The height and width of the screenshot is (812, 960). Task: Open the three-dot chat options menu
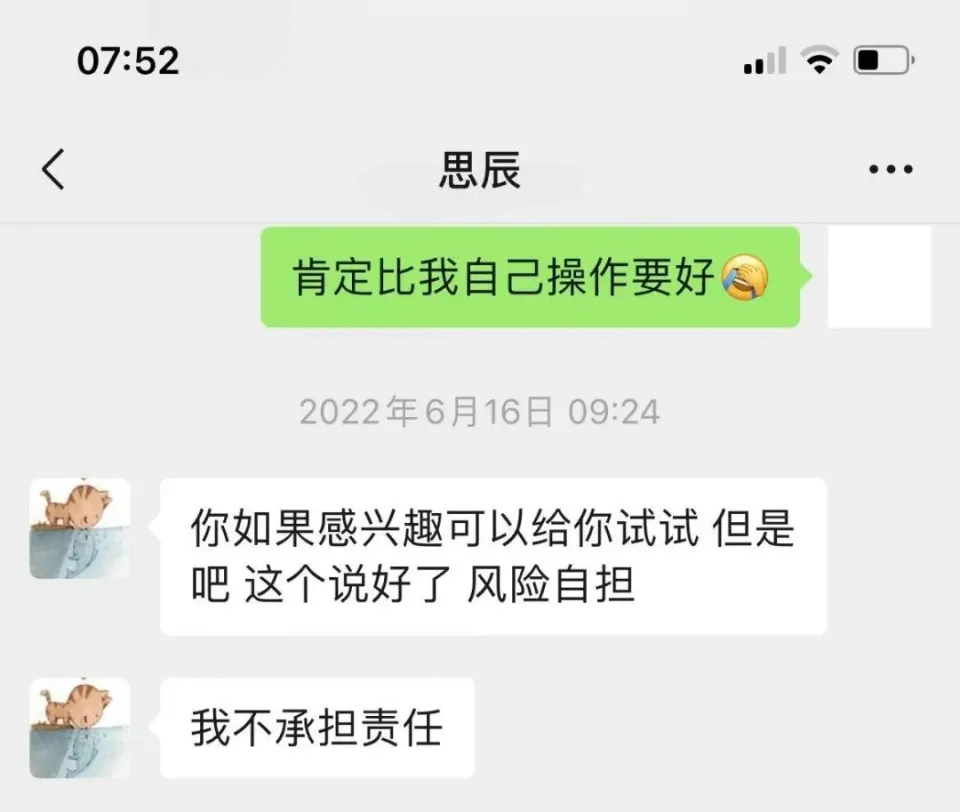pos(891,169)
